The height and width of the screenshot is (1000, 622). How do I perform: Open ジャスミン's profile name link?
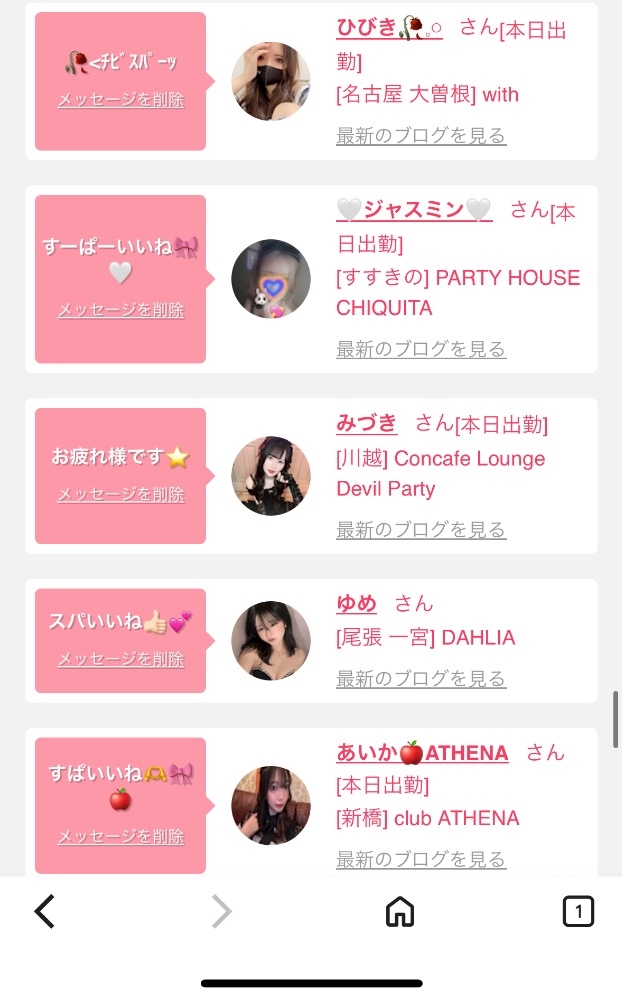(x=414, y=209)
